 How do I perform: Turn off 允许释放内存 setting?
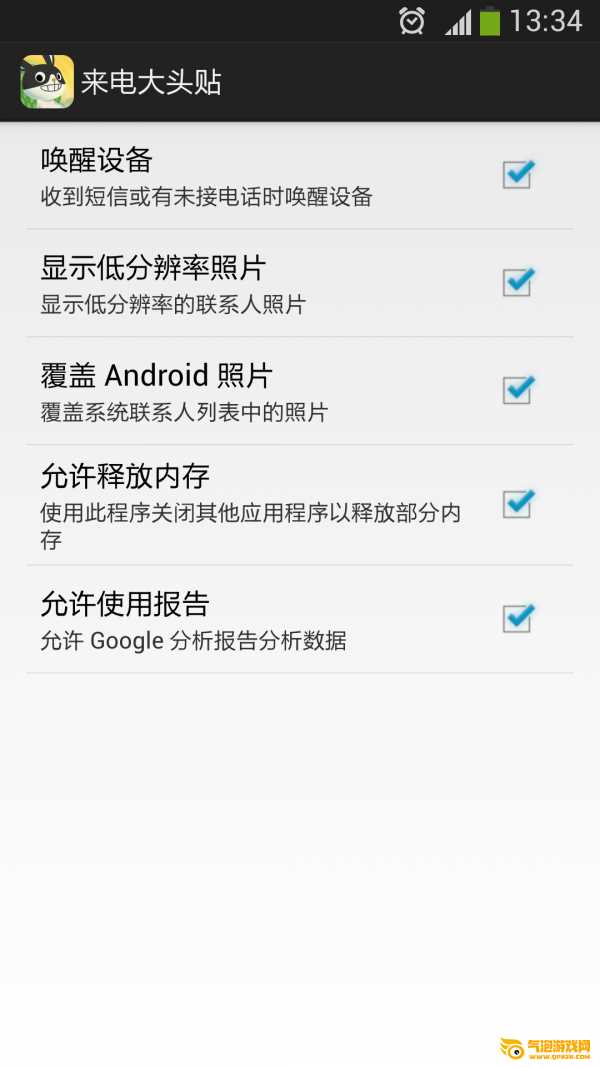(x=517, y=504)
